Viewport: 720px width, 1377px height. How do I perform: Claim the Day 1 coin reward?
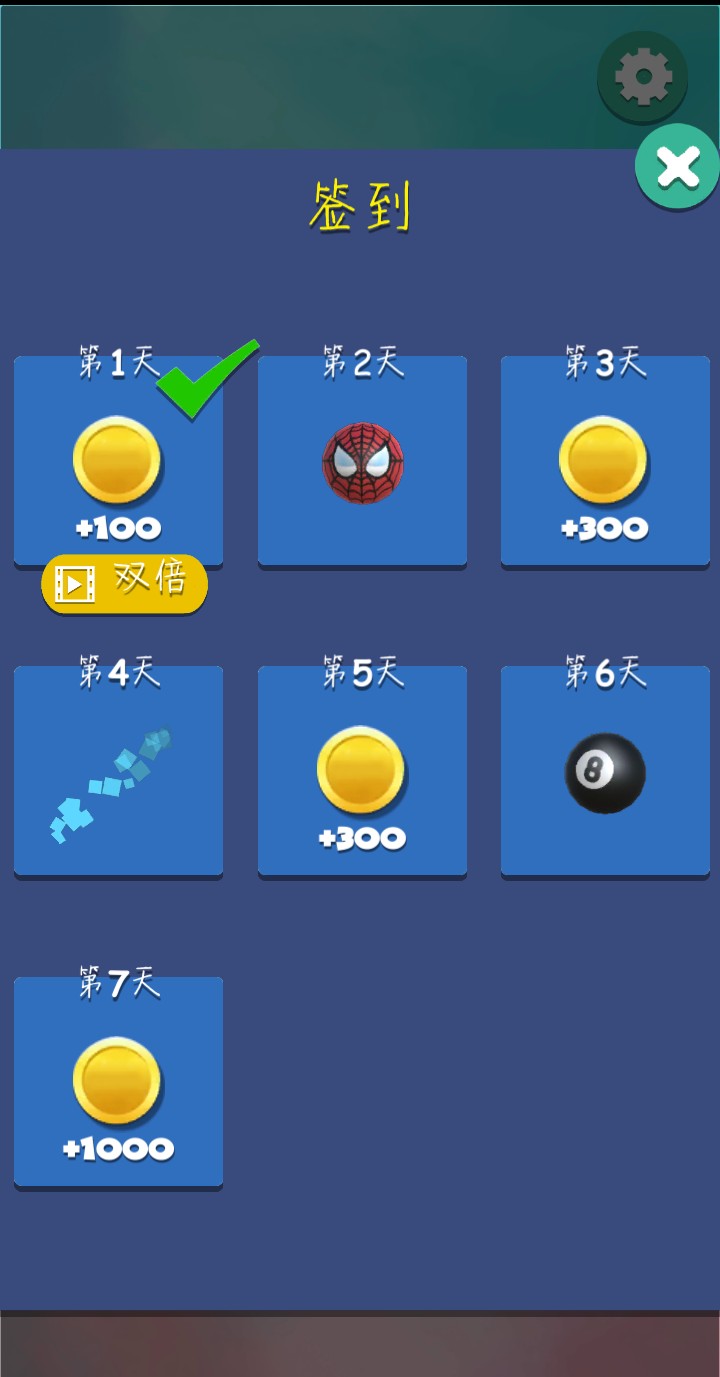pos(118,460)
